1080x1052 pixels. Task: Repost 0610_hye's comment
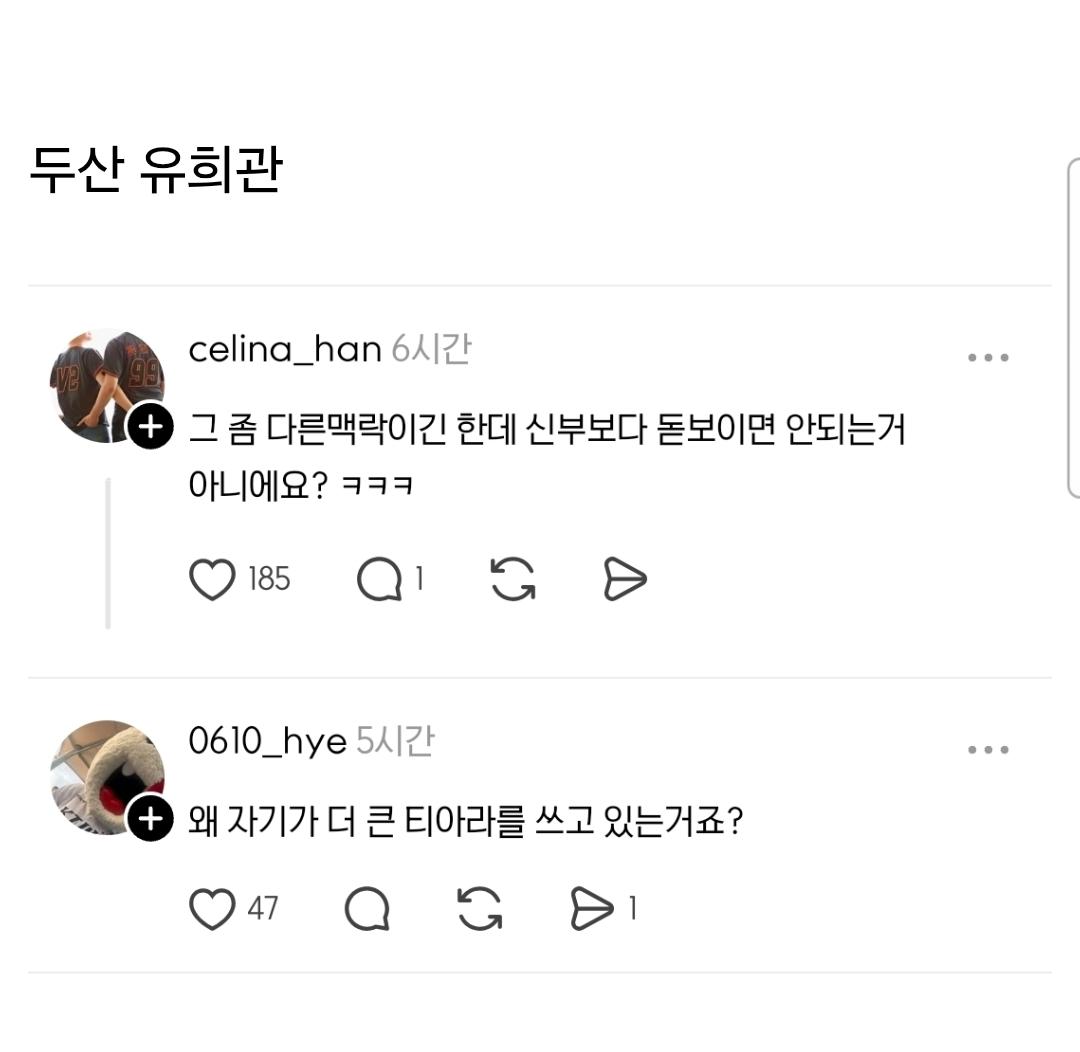click(x=480, y=909)
